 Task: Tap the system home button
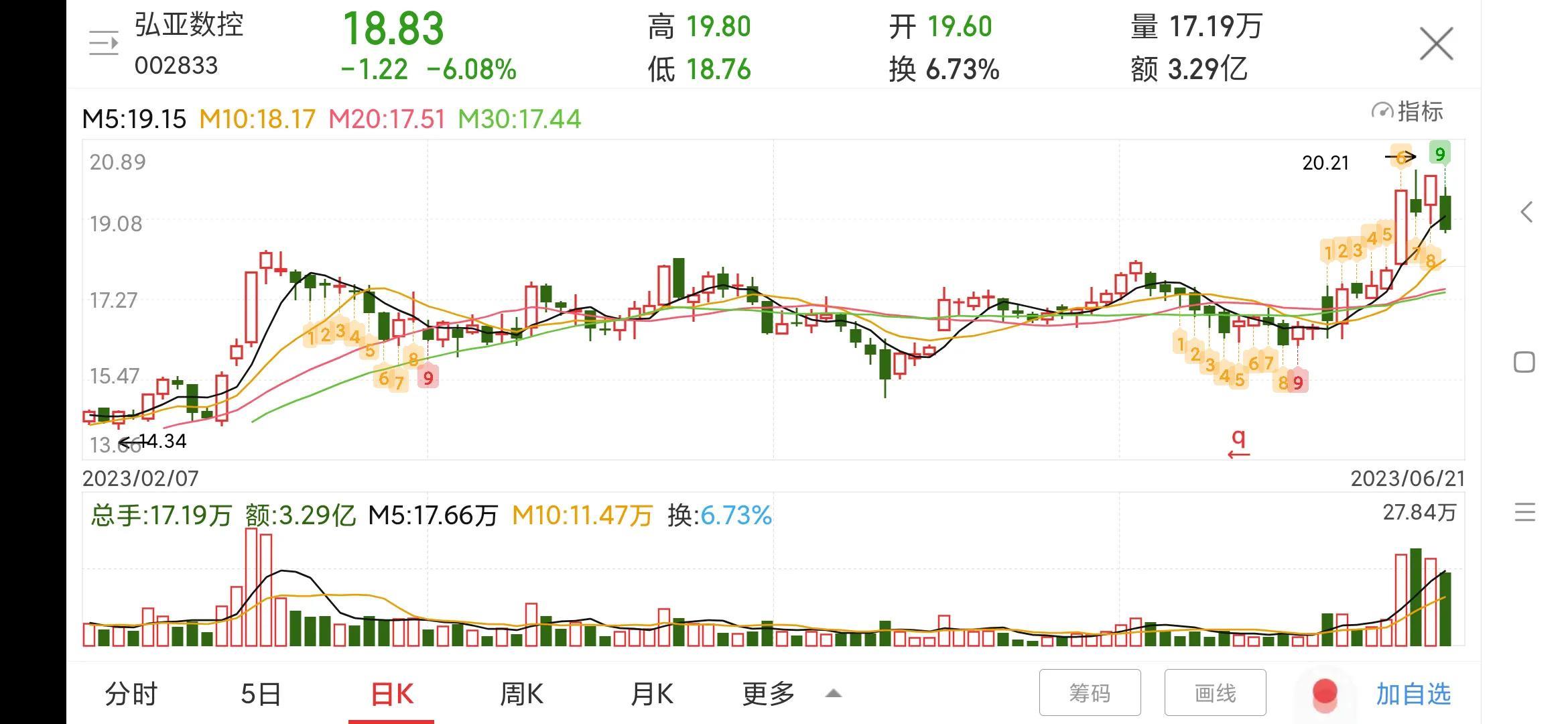click(1524, 363)
